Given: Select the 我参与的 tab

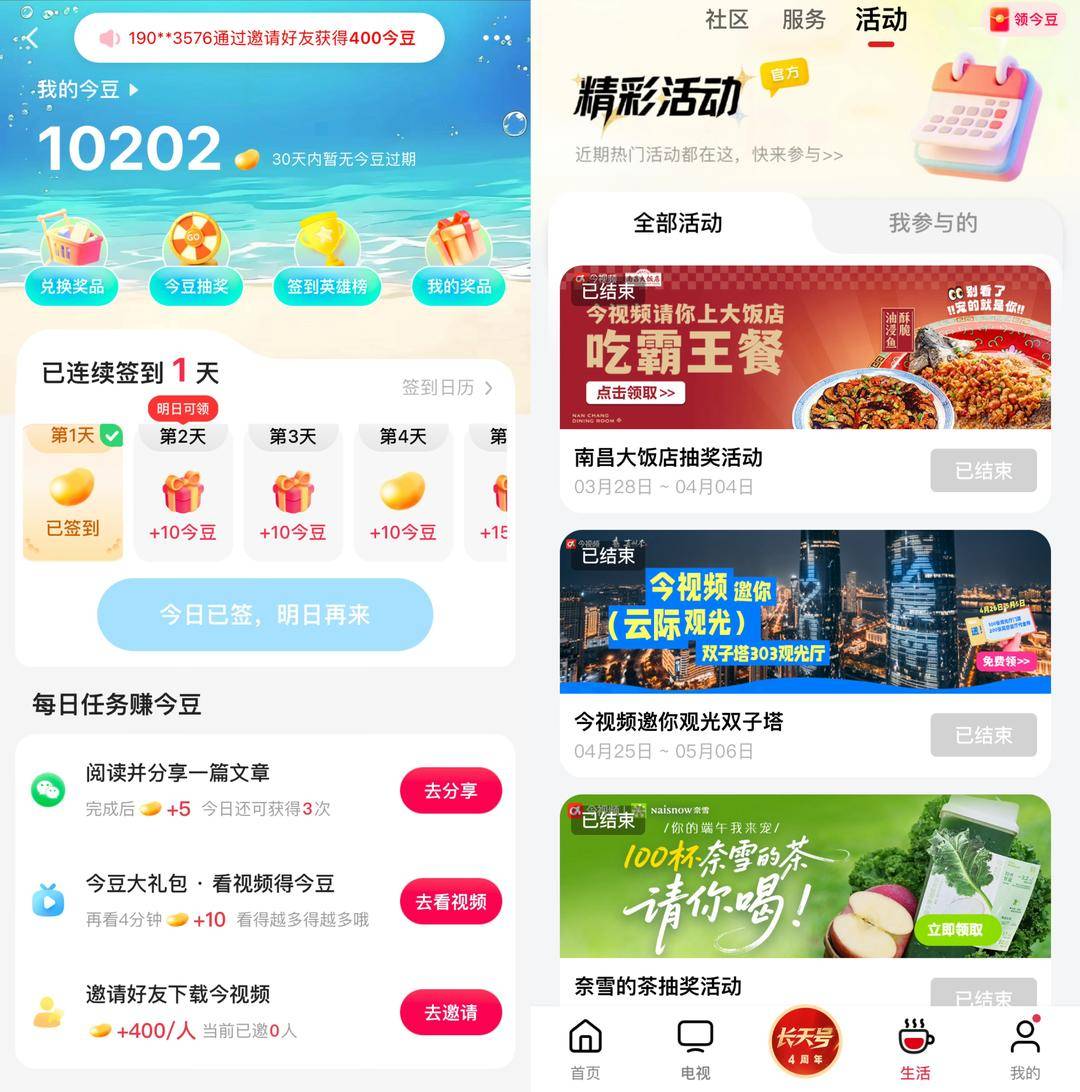Looking at the screenshot, I should pyautogui.click(x=932, y=223).
